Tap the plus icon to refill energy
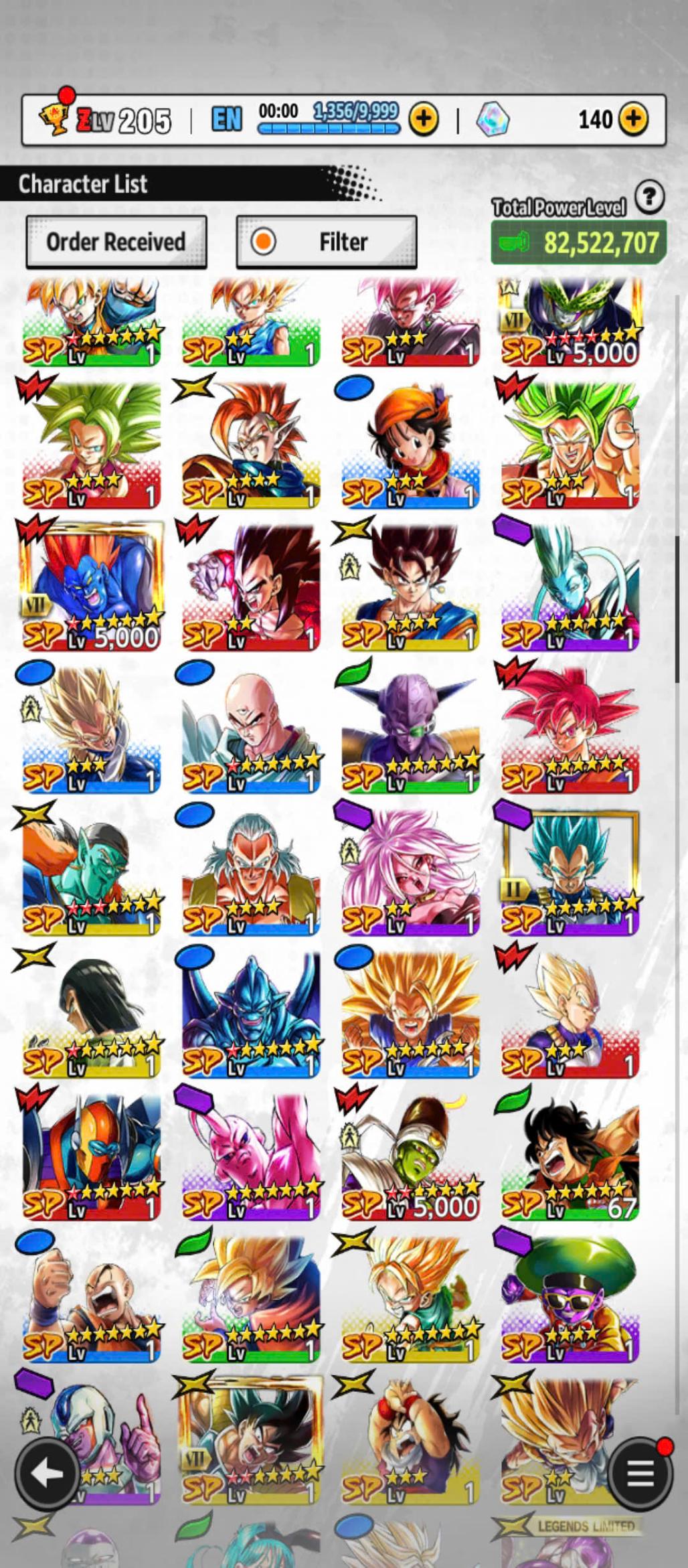 (424, 120)
